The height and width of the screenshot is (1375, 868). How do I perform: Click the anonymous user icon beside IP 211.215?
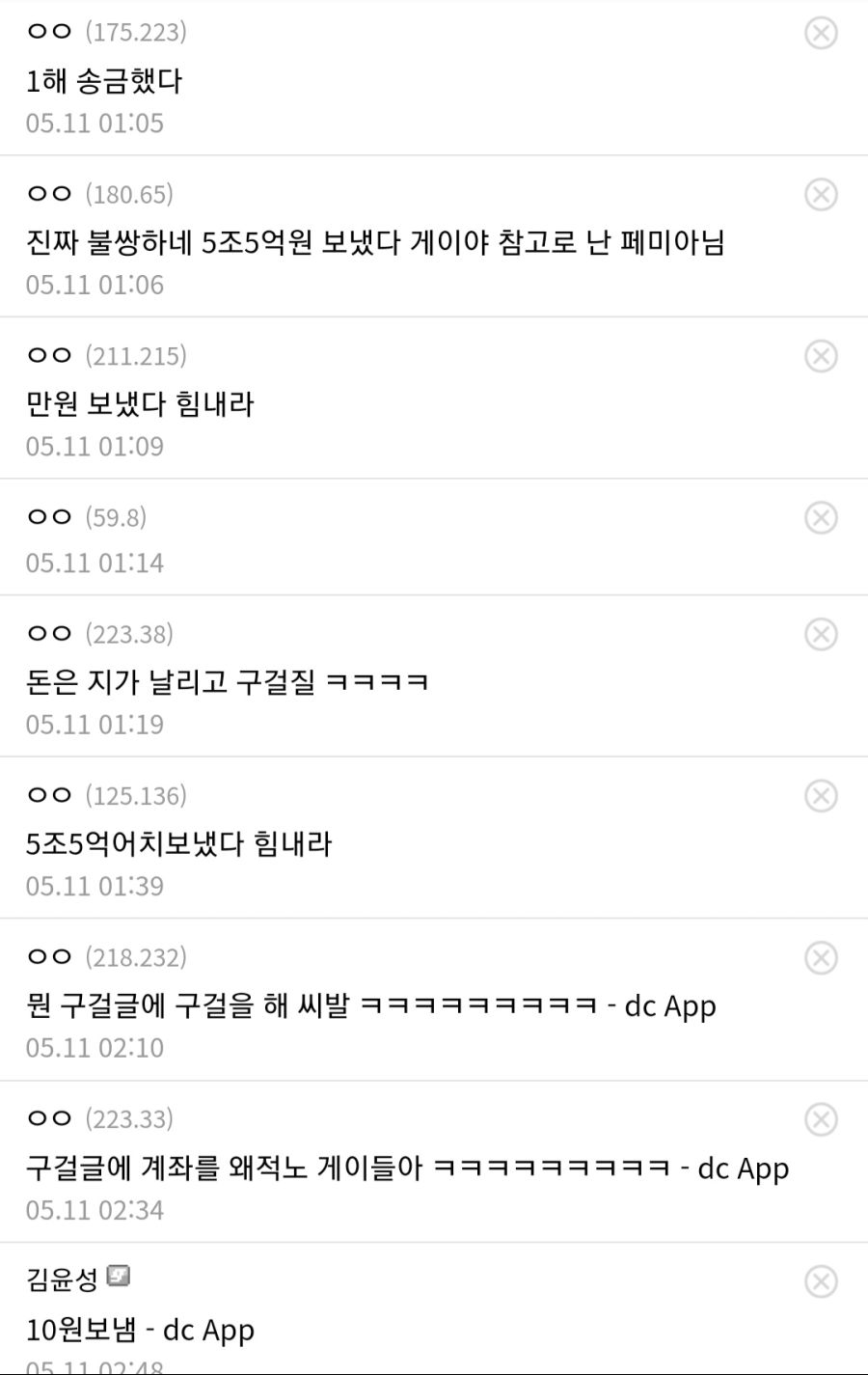pyautogui.click(x=46, y=355)
